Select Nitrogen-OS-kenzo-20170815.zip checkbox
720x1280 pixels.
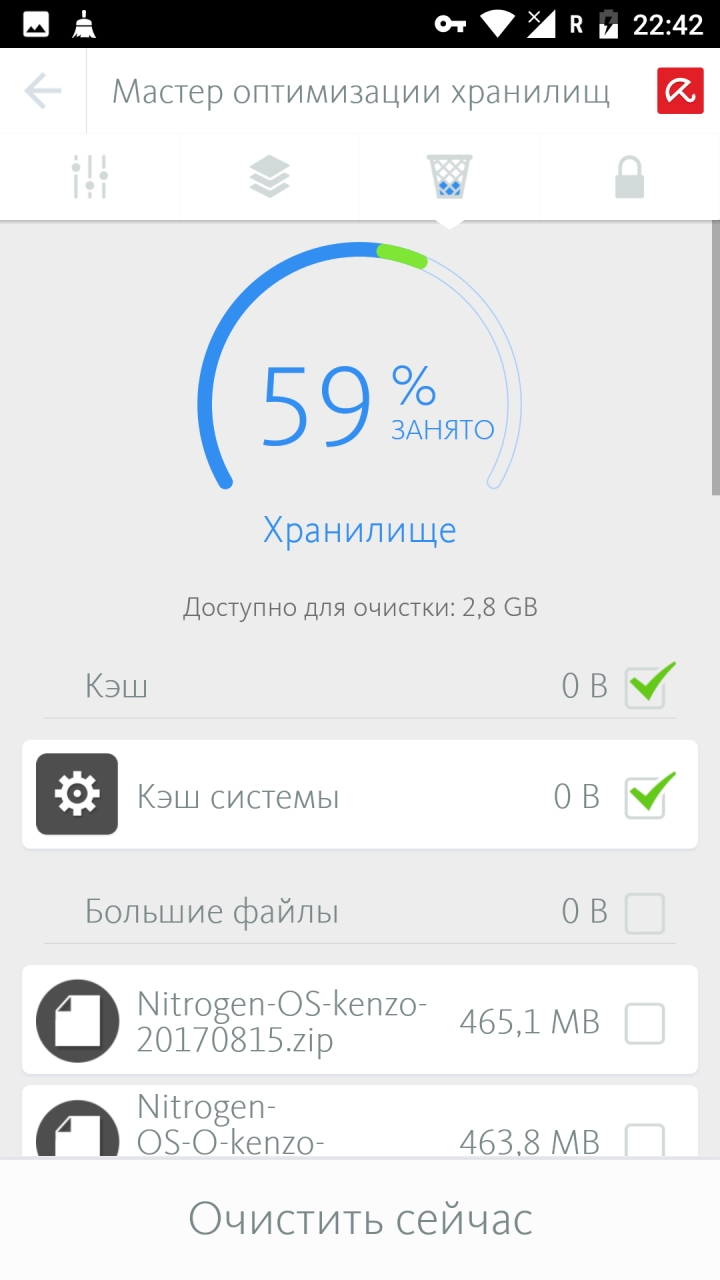pyautogui.click(x=645, y=1024)
